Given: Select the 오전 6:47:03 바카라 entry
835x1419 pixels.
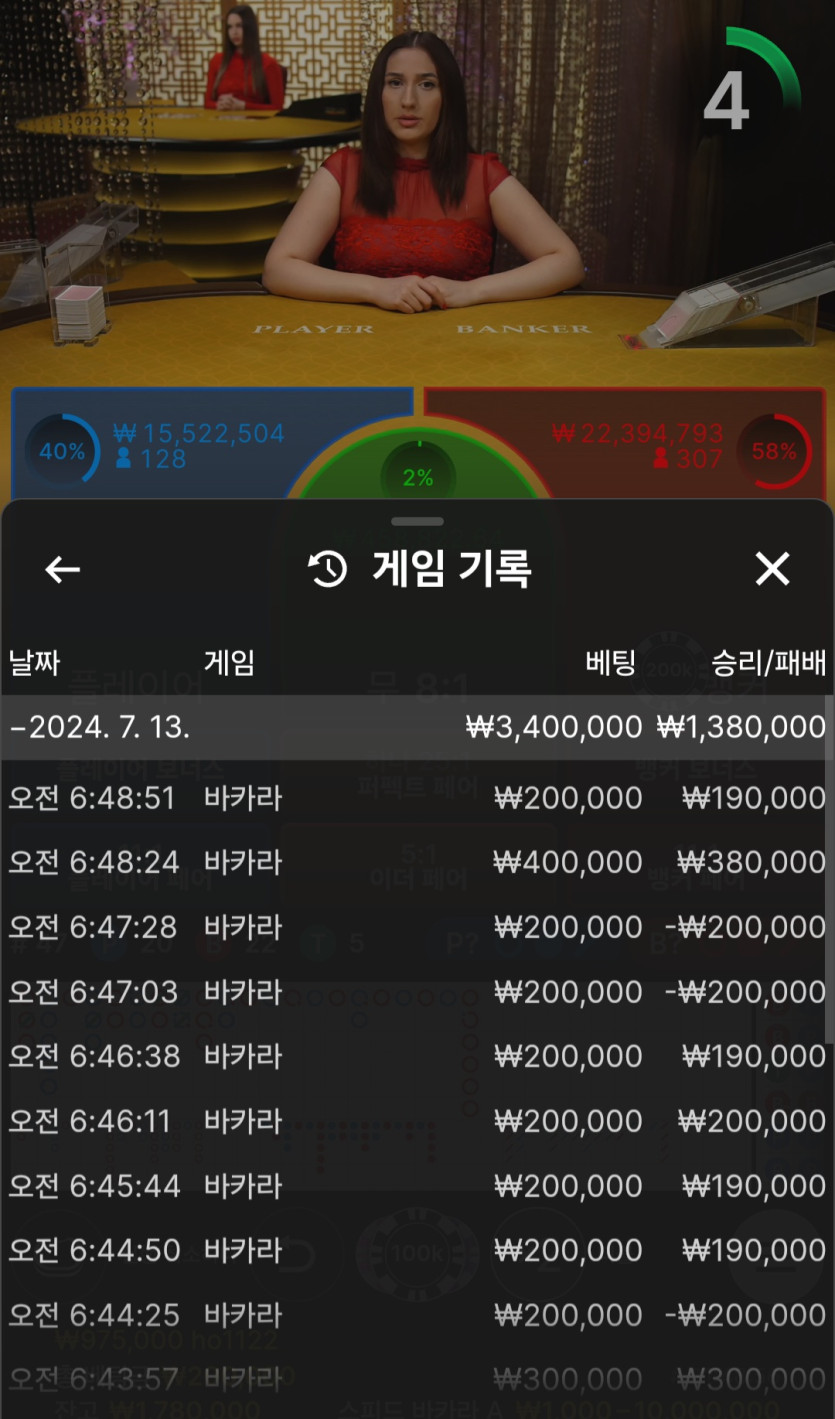Looking at the screenshot, I should point(417,992).
